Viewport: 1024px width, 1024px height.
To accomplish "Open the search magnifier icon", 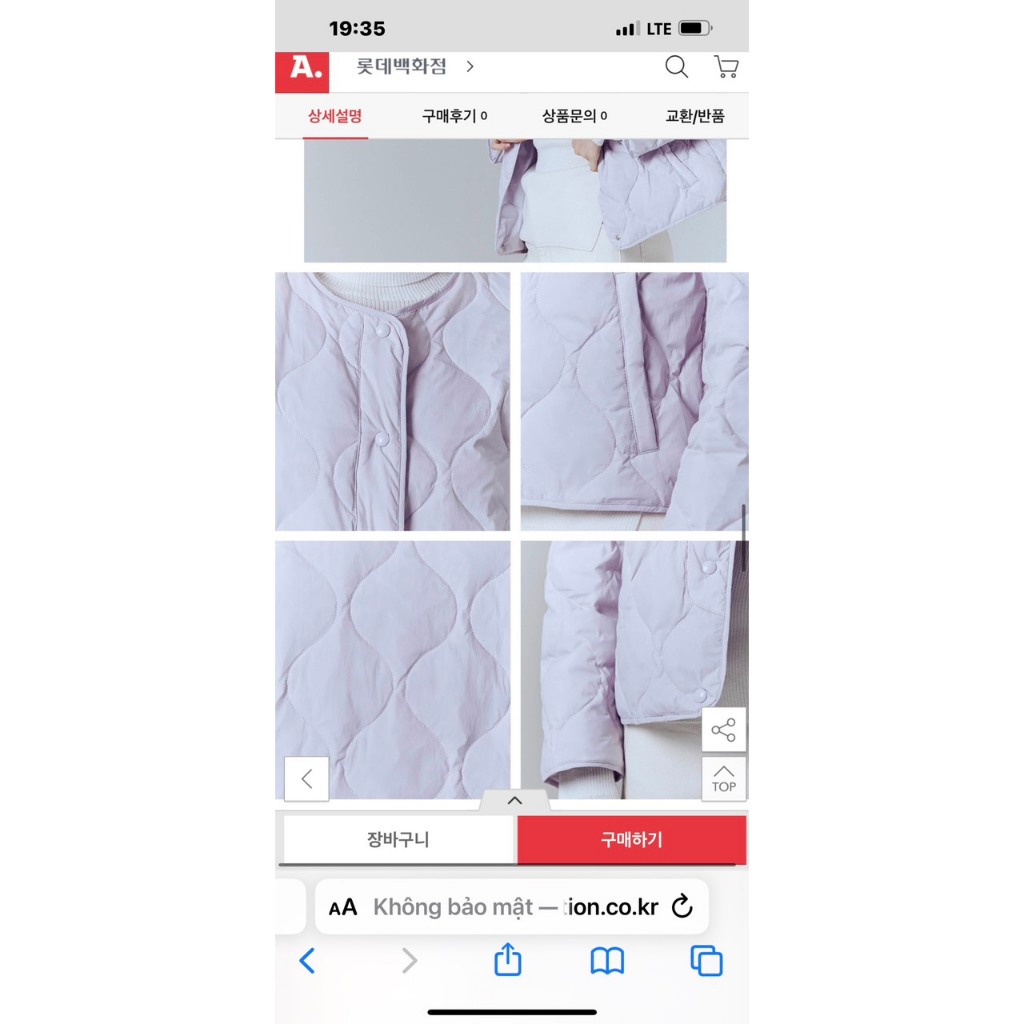I will pyautogui.click(x=677, y=67).
